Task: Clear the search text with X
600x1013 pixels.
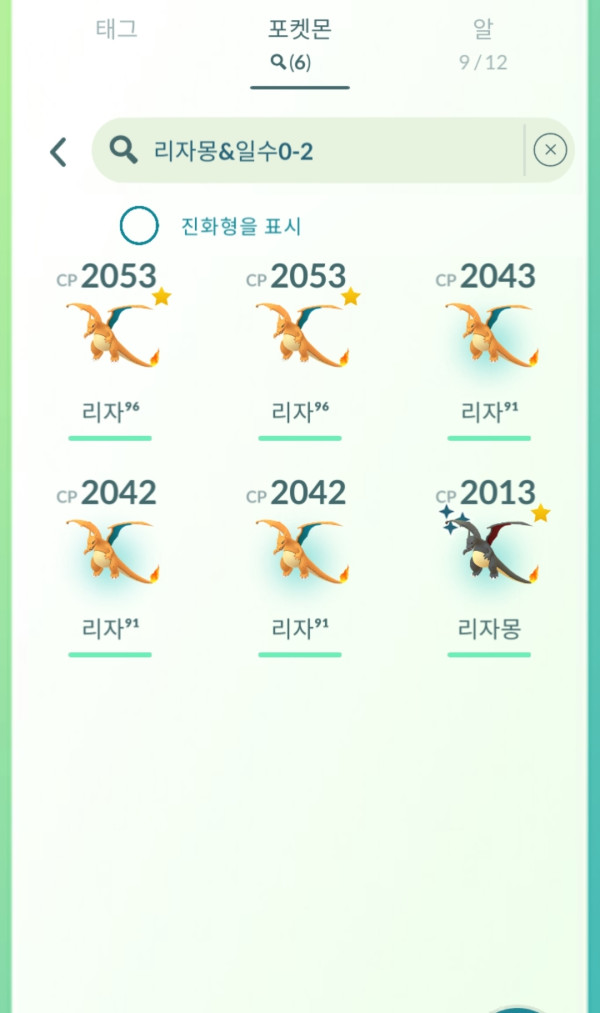Action: click(550, 150)
